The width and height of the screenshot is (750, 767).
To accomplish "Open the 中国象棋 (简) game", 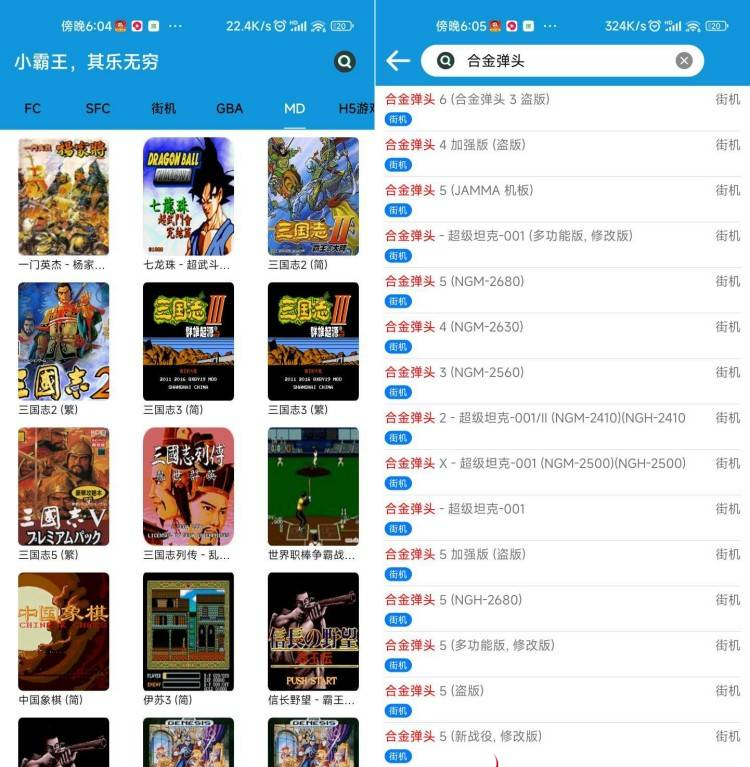I will coord(63,631).
